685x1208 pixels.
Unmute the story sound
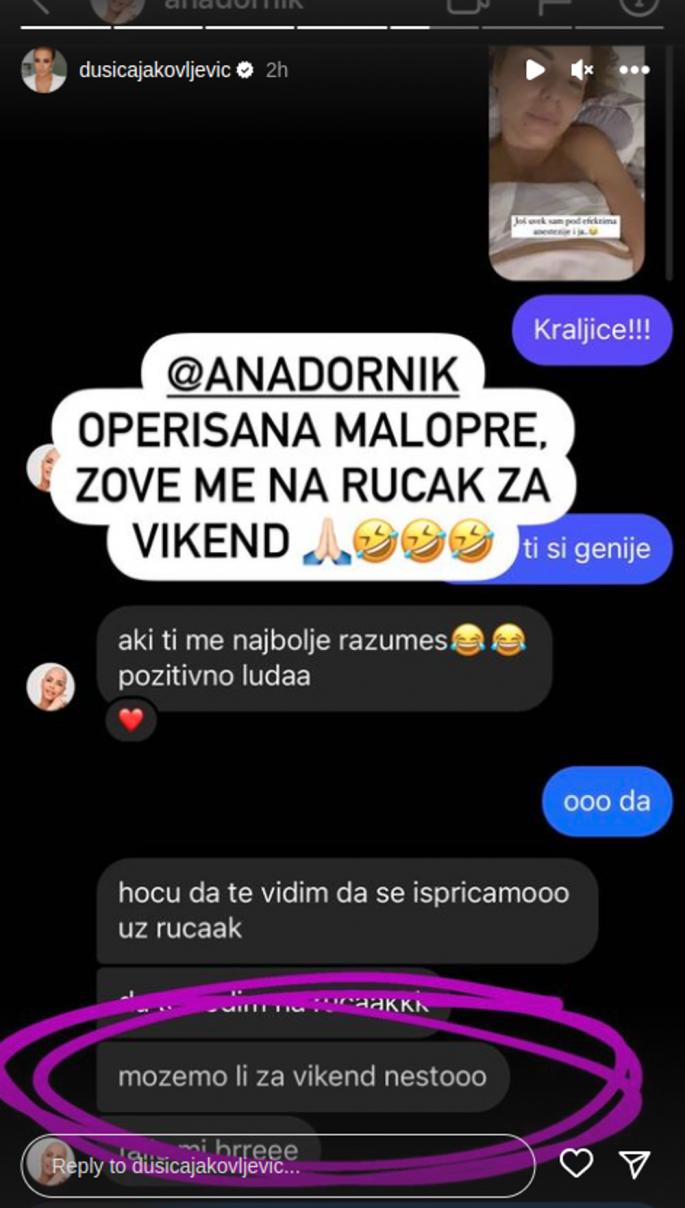click(x=583, y=70)
